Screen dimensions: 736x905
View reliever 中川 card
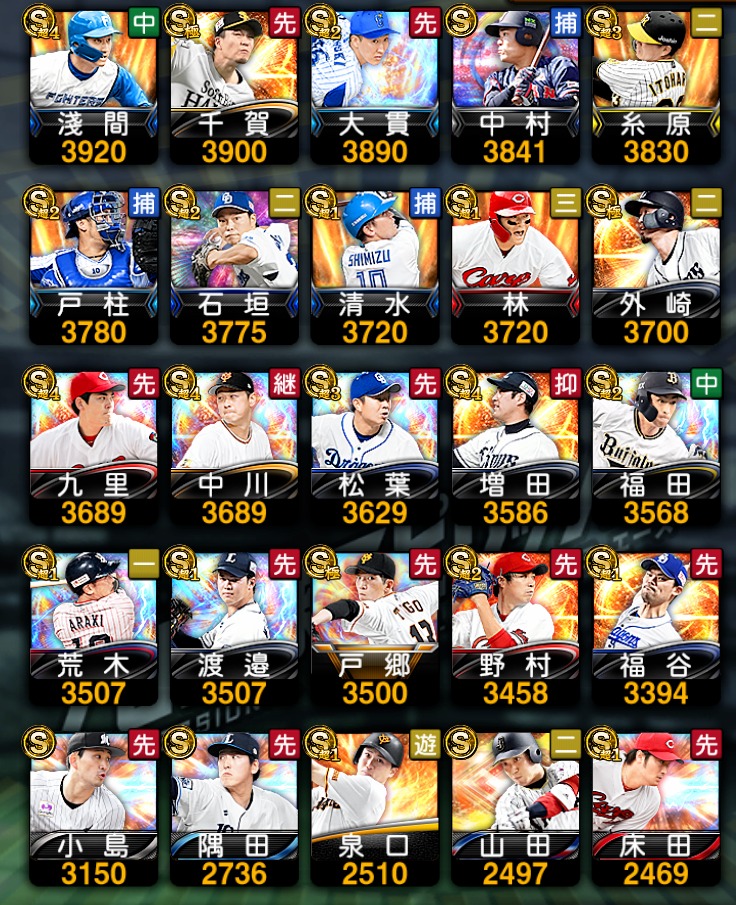click(234, 447)
